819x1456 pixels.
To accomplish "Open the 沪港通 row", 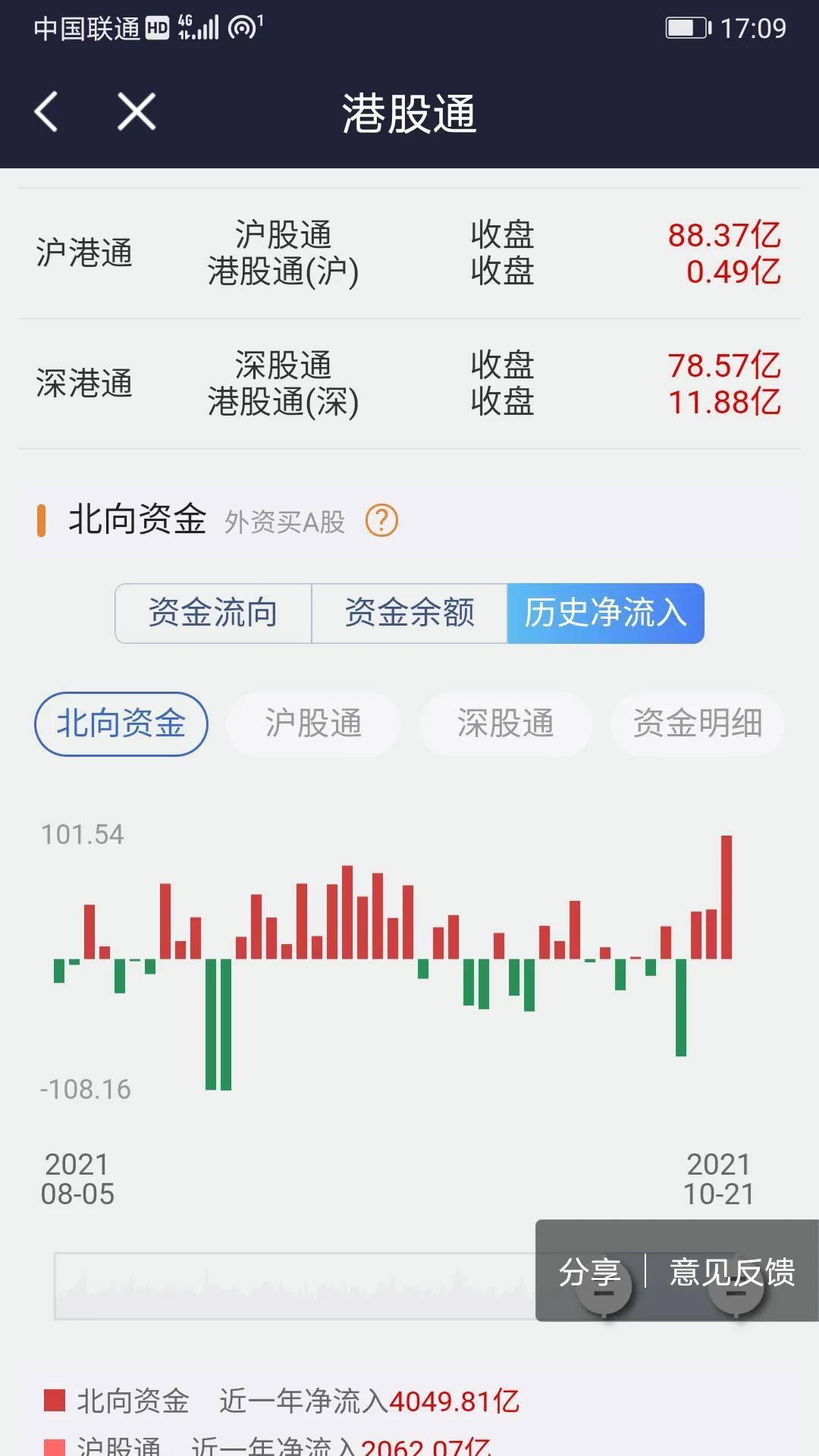I will [409, 253].
